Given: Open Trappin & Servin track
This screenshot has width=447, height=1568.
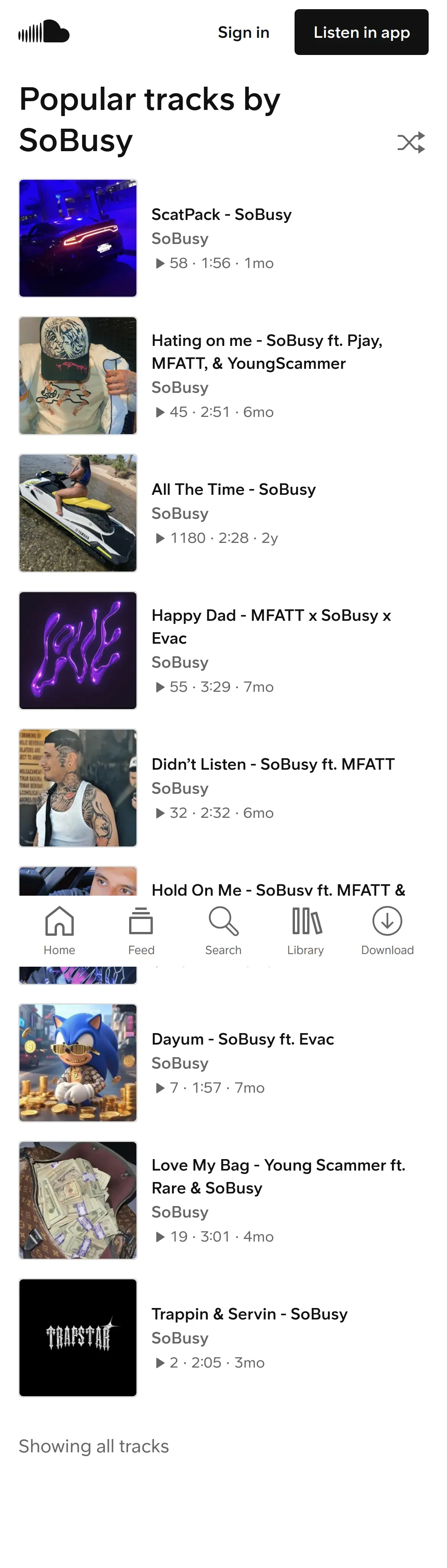Looking at the screenshot, I should click(249, 1314).
